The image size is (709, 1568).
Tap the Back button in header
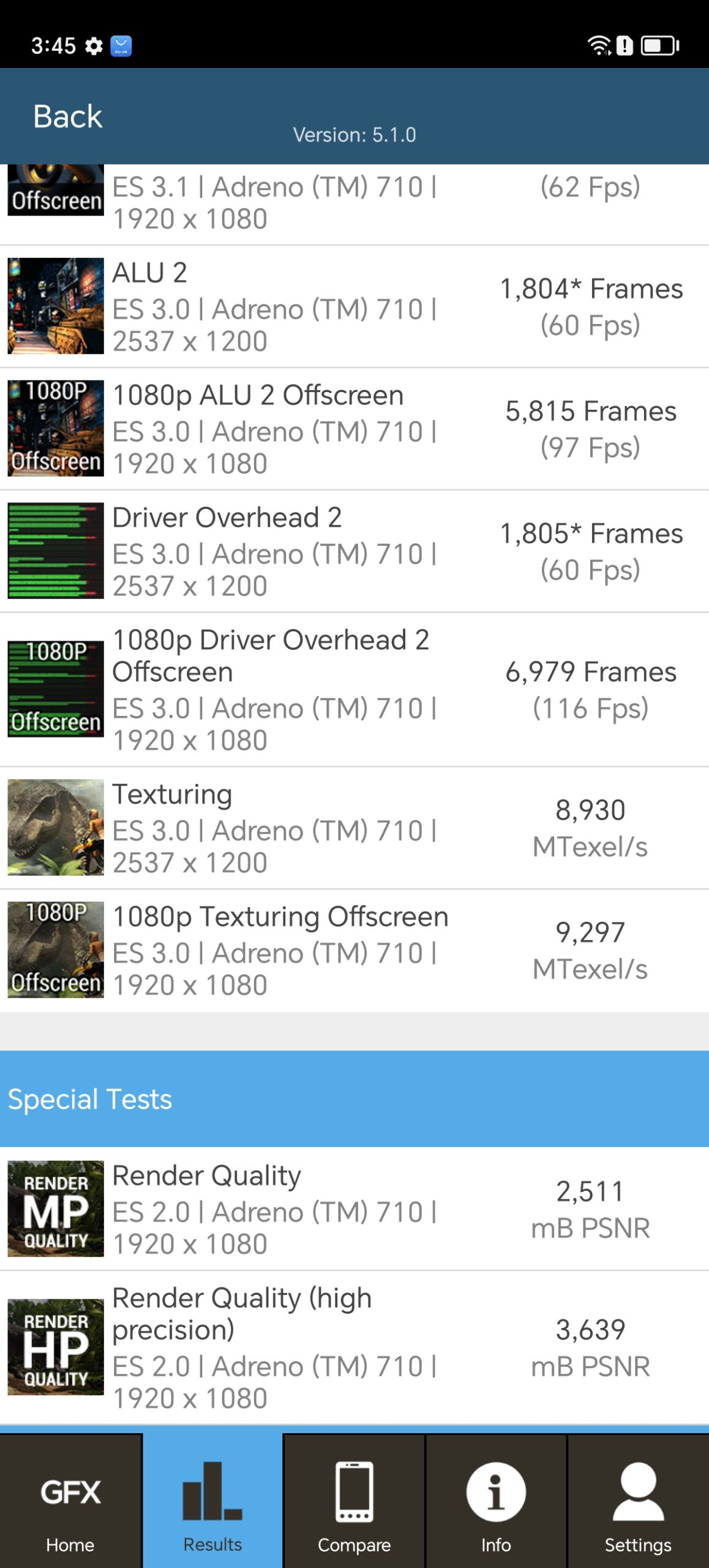(x=67, y=116)
